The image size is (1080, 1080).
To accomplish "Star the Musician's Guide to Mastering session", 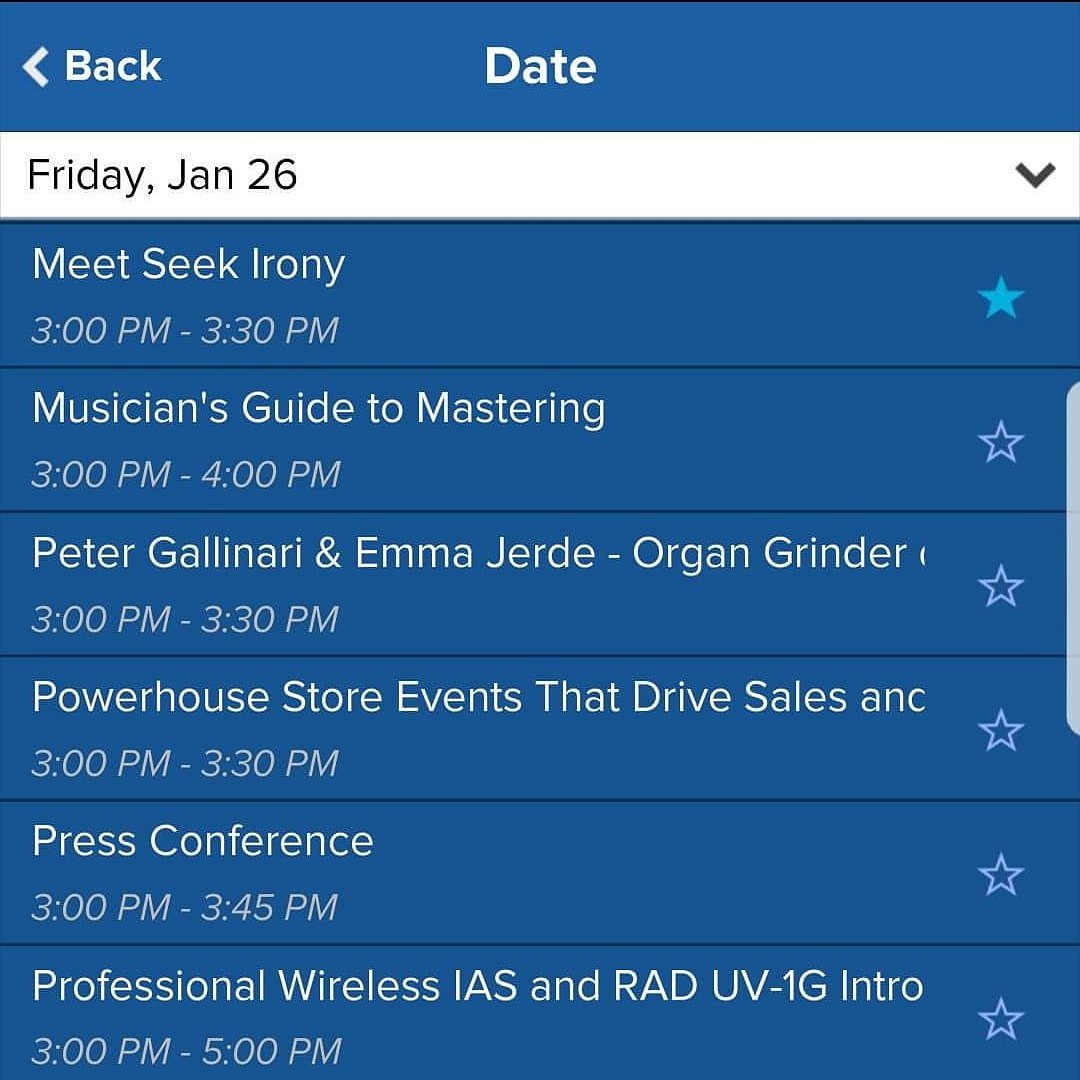I will coord(1000,442).
